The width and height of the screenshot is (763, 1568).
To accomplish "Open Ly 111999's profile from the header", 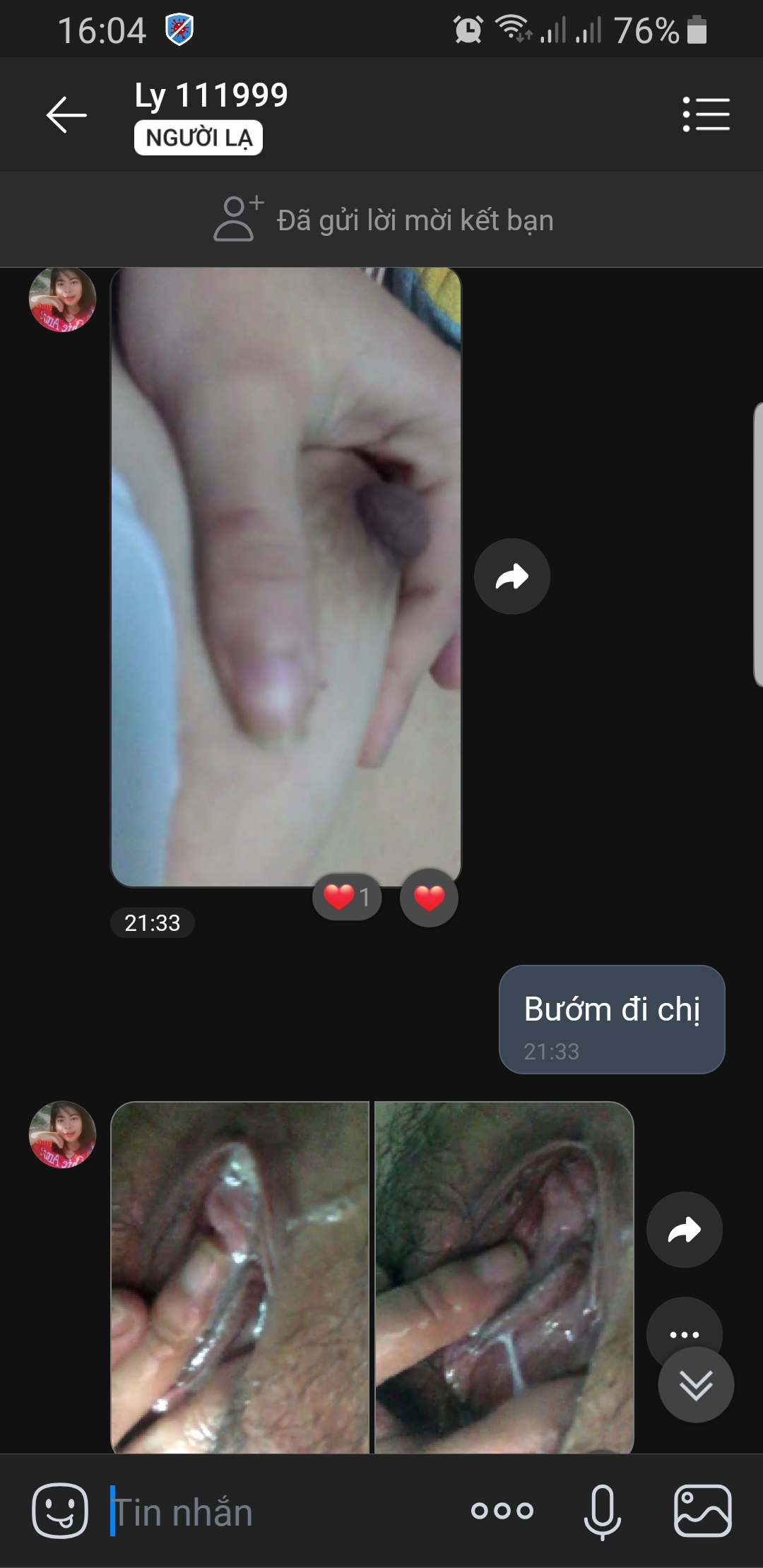I will (211, 95).
